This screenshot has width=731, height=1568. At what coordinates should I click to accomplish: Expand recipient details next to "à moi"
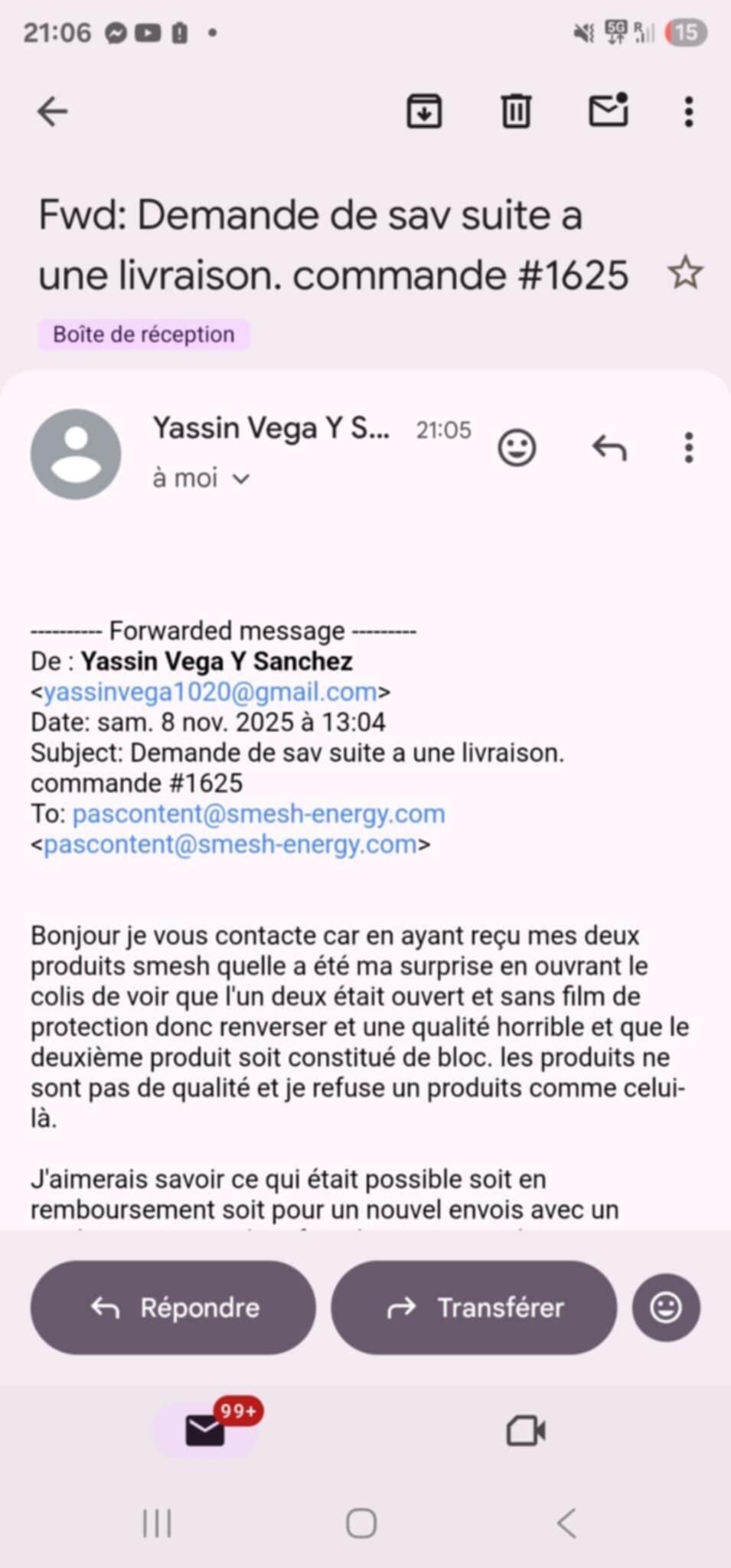(x=241, y=479)
